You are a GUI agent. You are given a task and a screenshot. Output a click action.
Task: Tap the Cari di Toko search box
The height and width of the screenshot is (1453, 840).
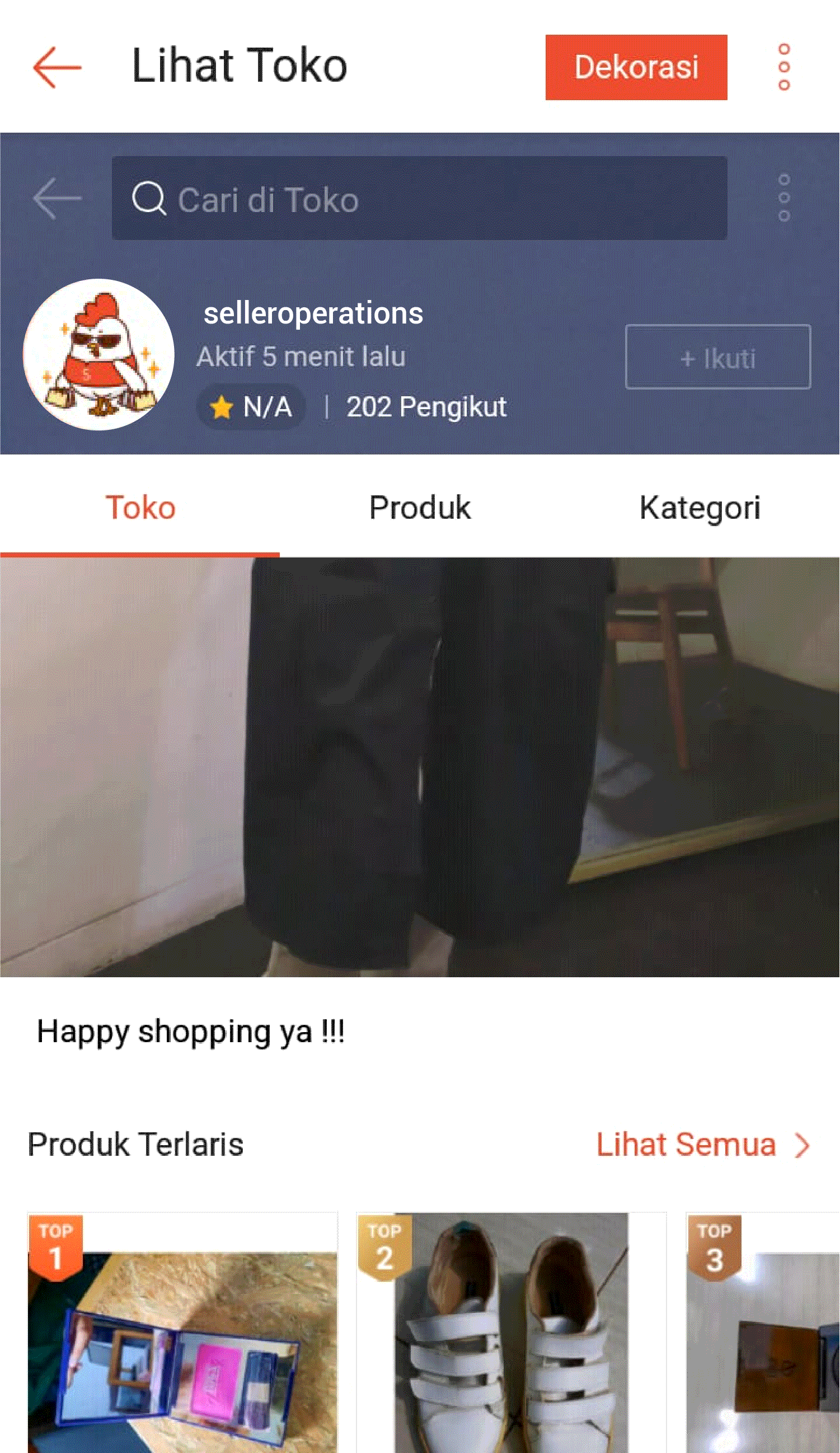pyautogui.click(x=419, y=198)
